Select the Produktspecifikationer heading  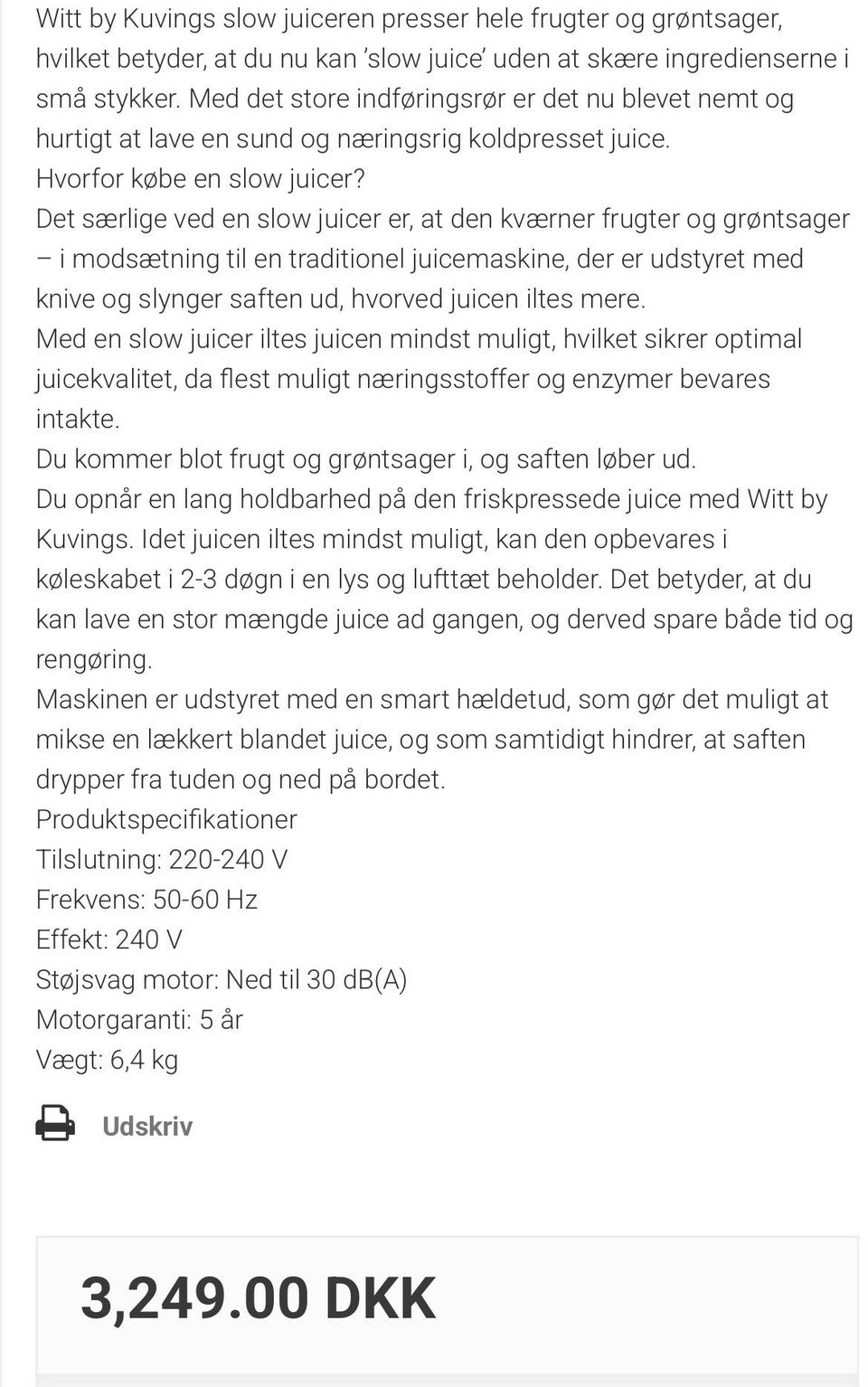(x=166, y=820)
